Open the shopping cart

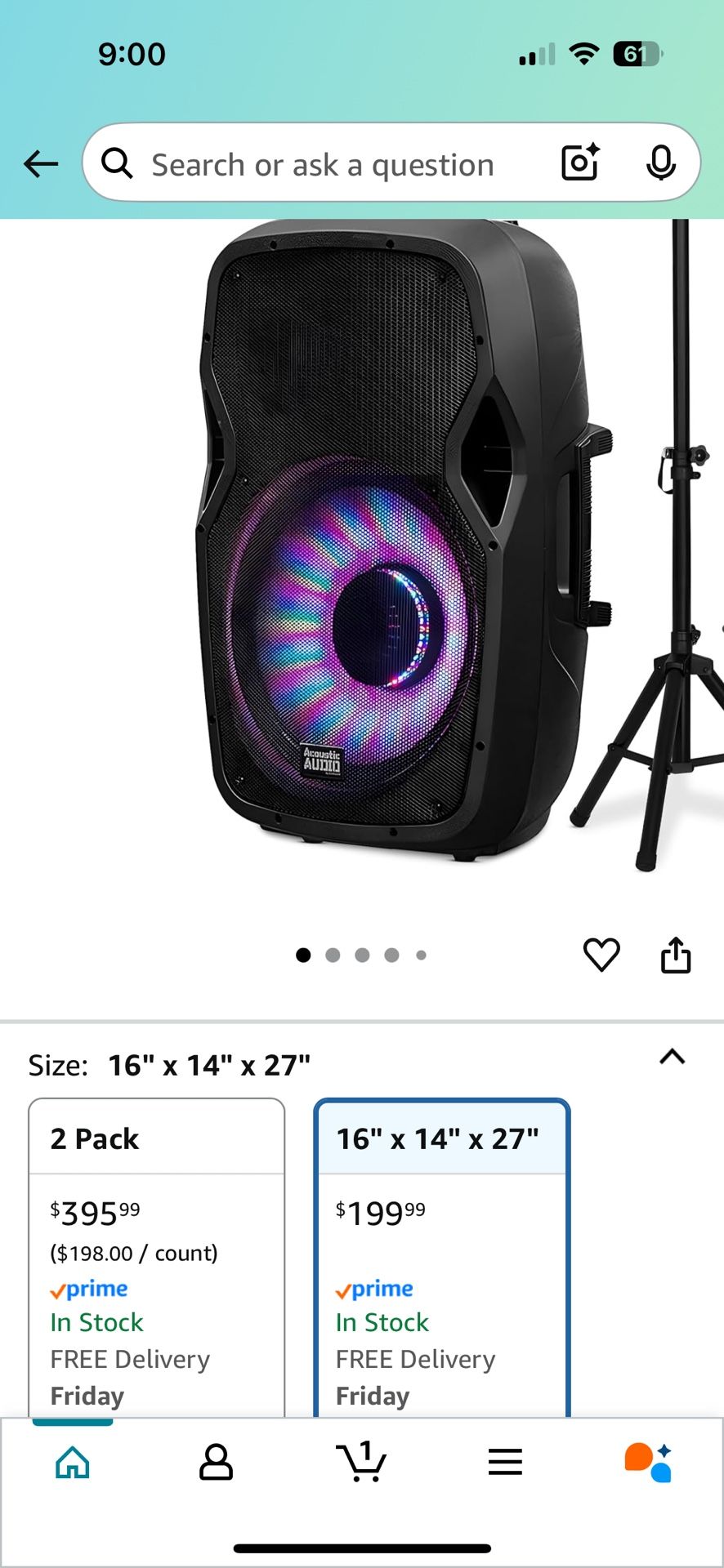click(361, 1462)
